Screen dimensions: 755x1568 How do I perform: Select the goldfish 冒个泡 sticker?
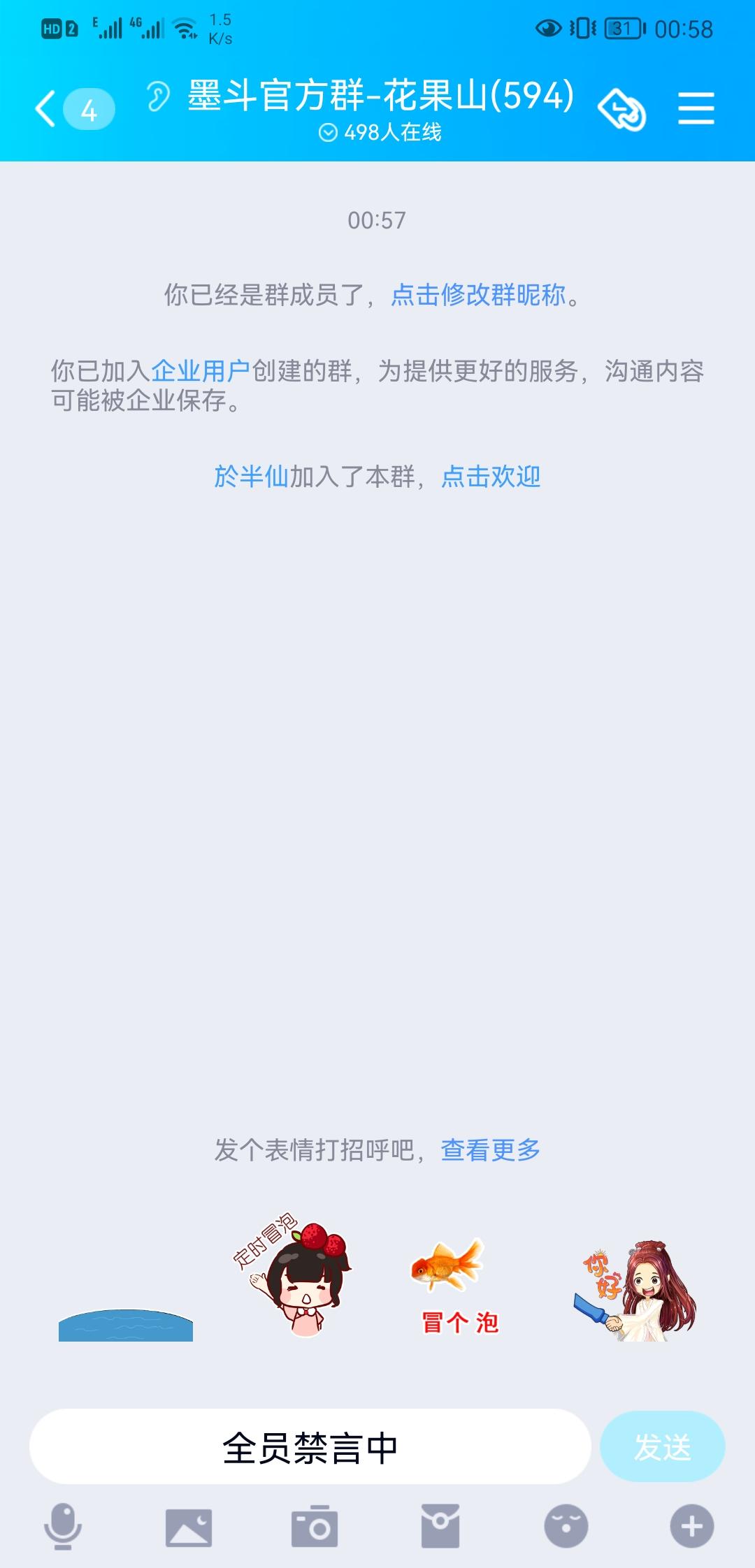point(453,1288)
